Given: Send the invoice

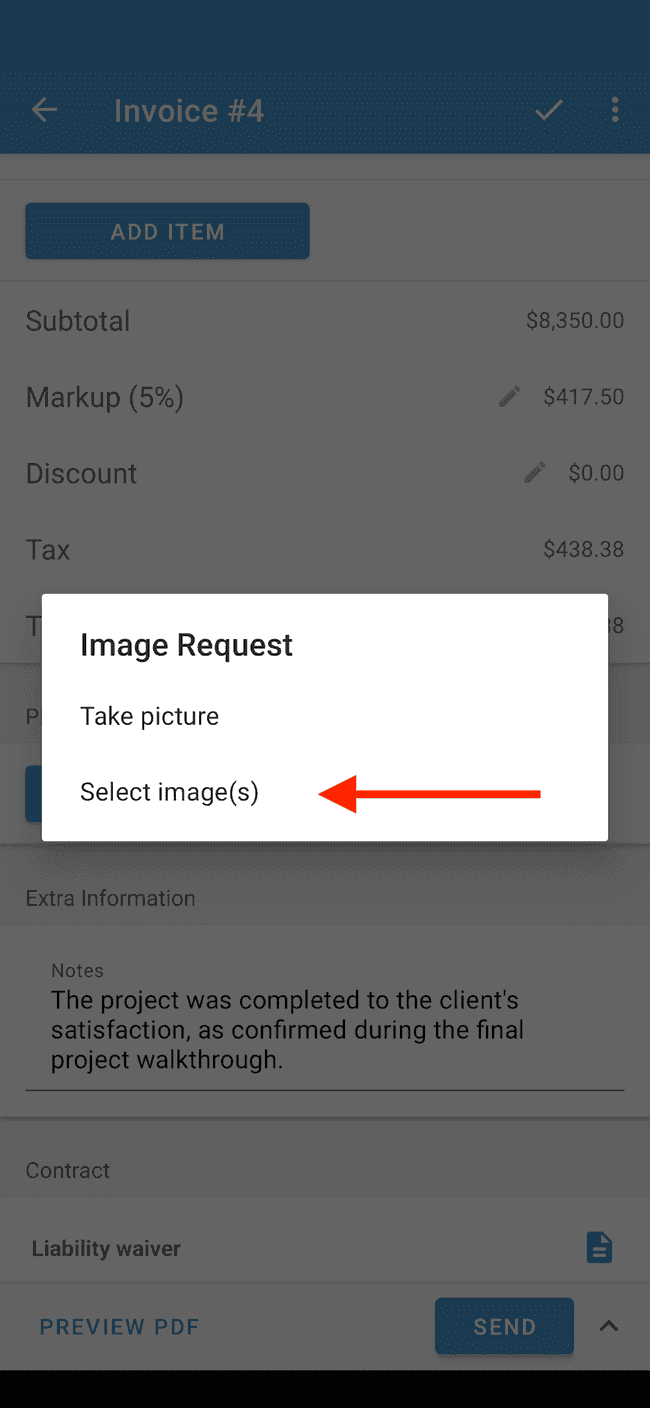Looking at the screenshot, I should (x=504, y=1327).
